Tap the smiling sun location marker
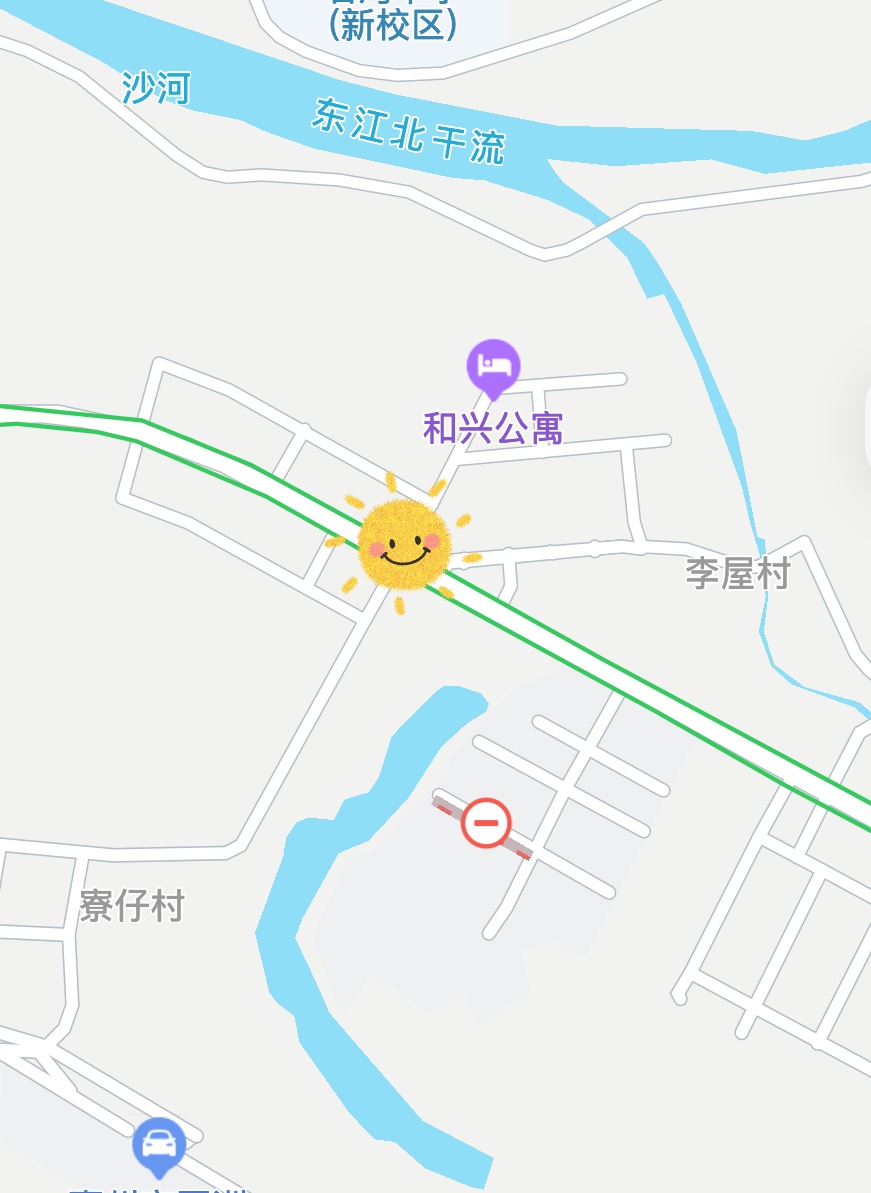The height and width of the screenshot is (1193, 871). point(404,546)
